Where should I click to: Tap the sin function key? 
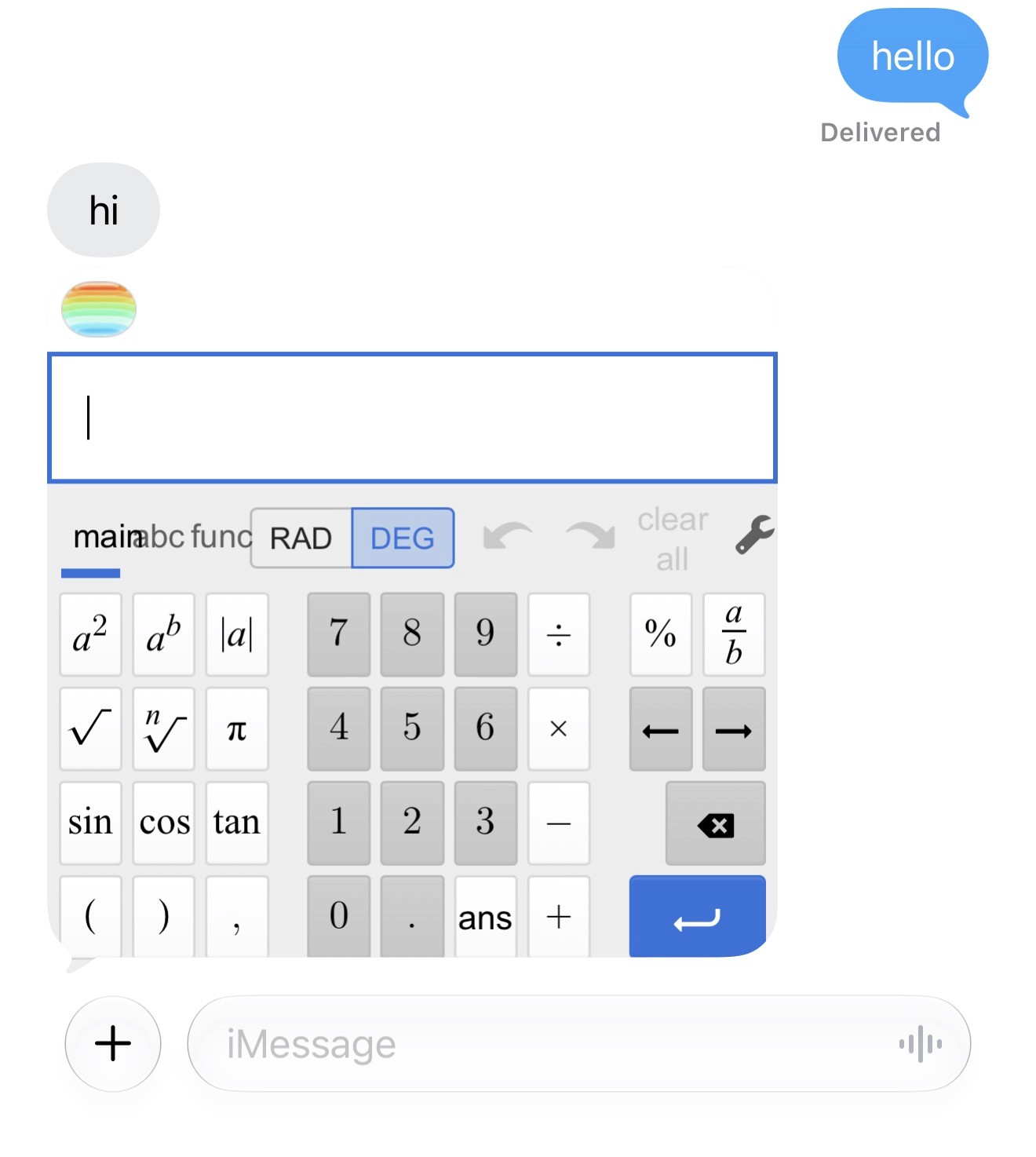tap(90, 823)
